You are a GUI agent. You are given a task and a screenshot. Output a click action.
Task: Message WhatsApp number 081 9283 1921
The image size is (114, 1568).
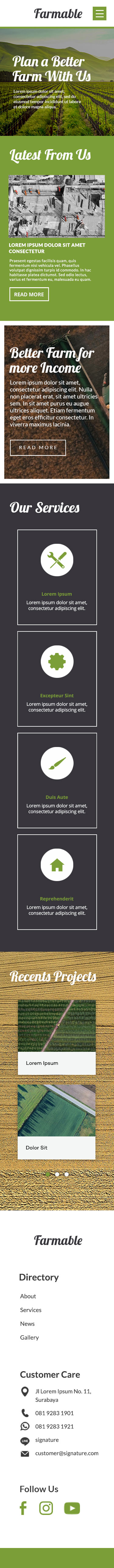(x=54, y=1426)
